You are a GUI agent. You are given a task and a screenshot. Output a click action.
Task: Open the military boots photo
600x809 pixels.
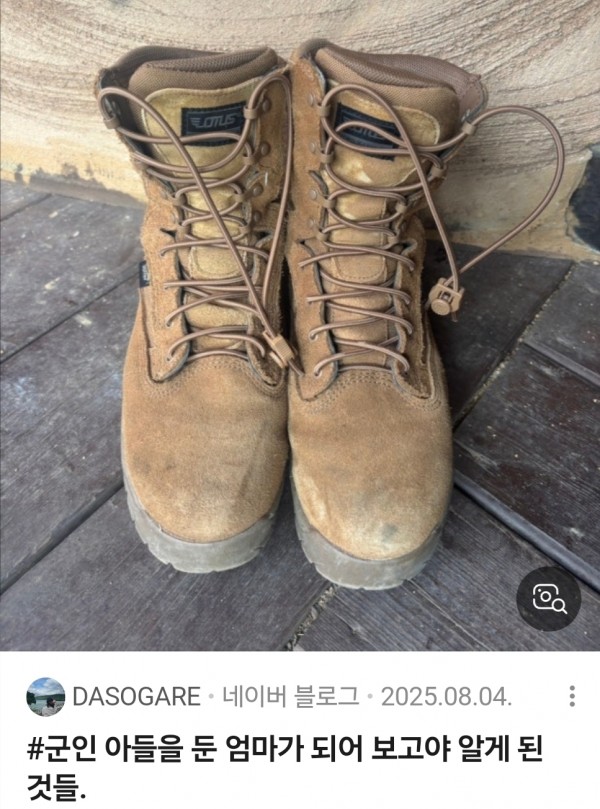point(290,320)
